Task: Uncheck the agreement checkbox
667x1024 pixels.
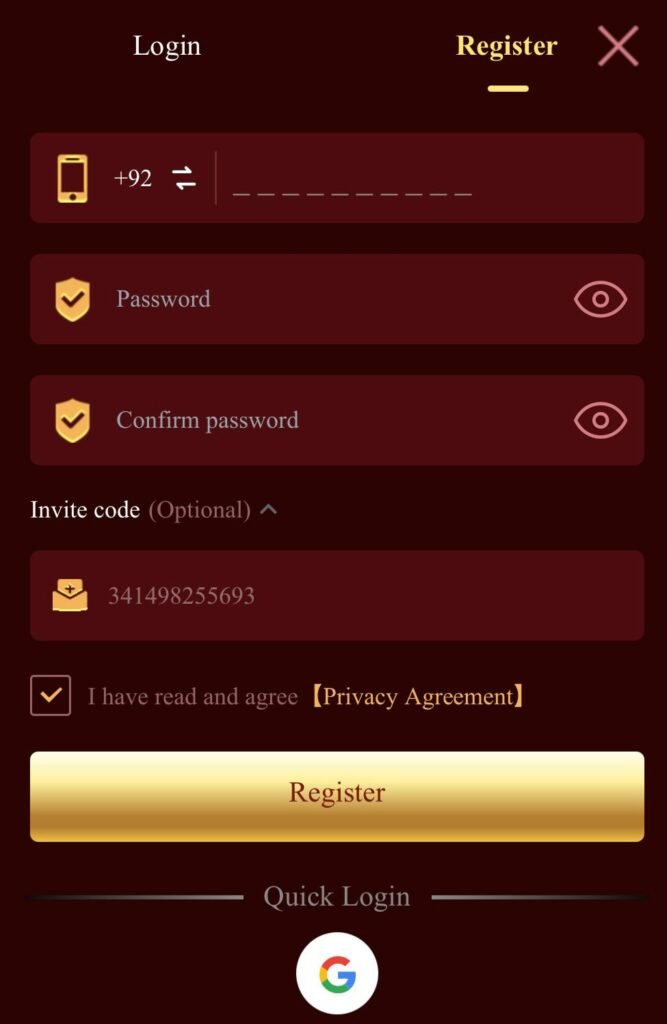Action: point(50,696)
